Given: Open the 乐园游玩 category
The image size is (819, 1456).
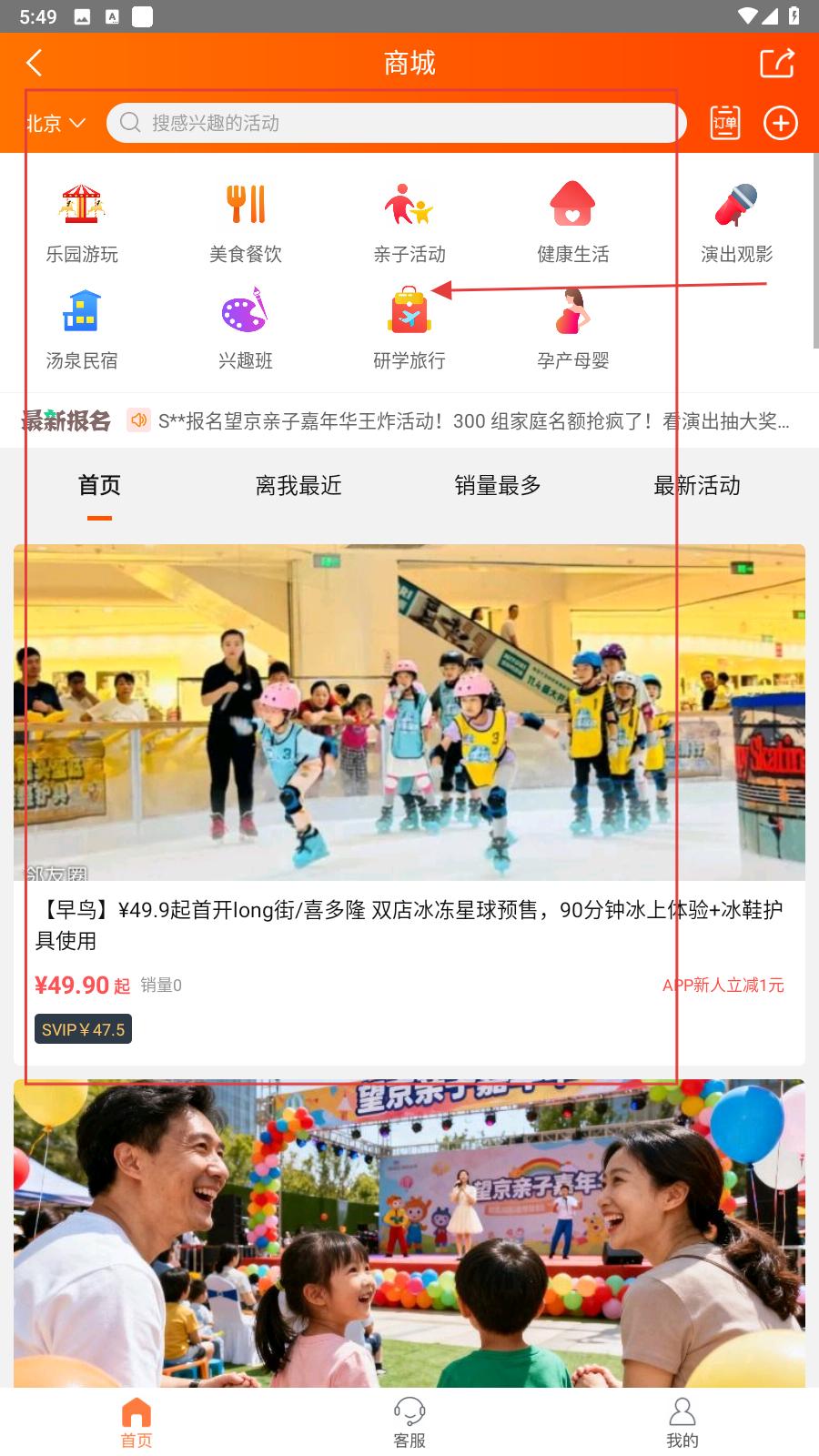Looking at the screenshot, I should (82, 223).
